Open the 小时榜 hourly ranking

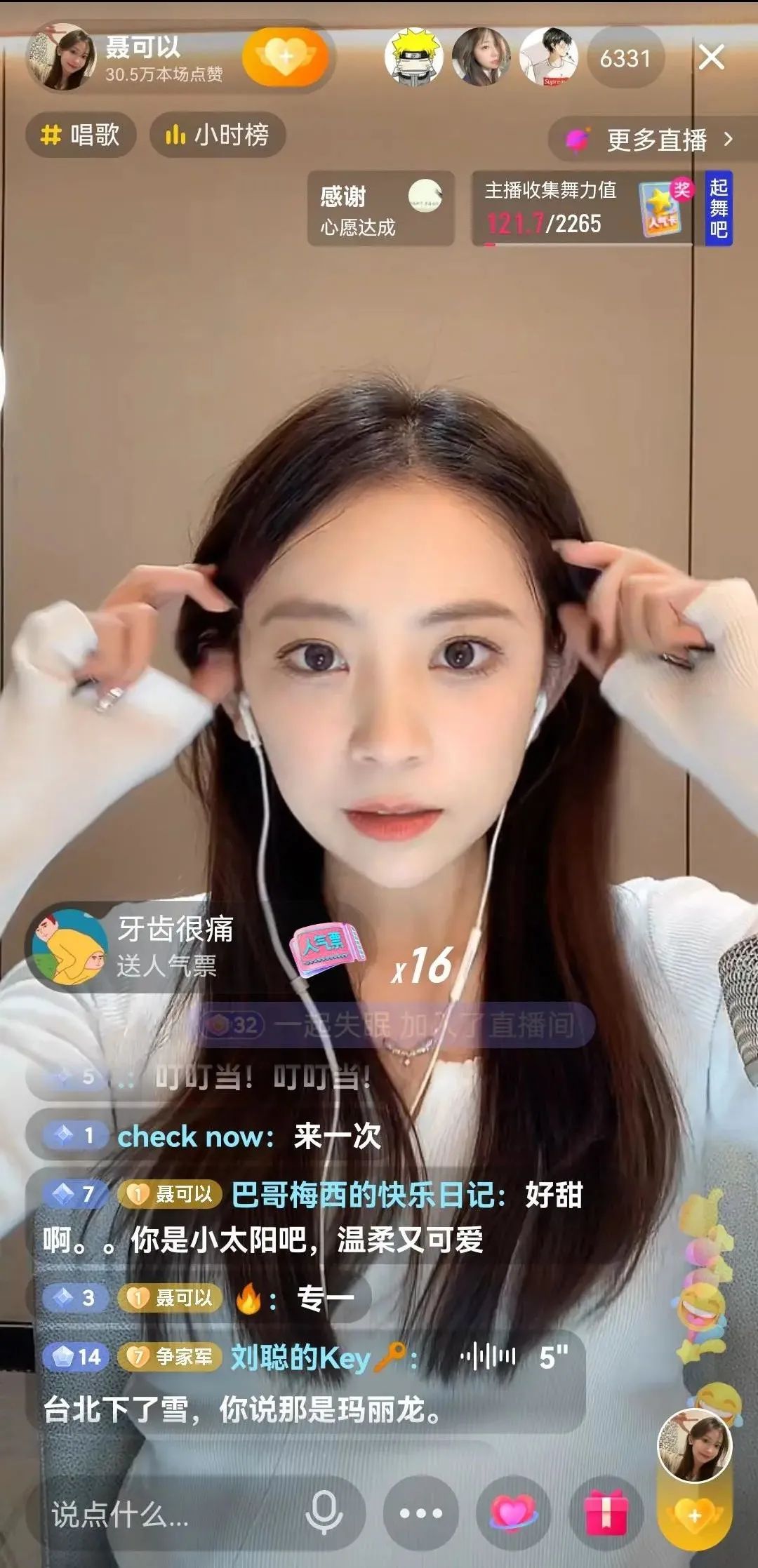[x=216, y=134]
